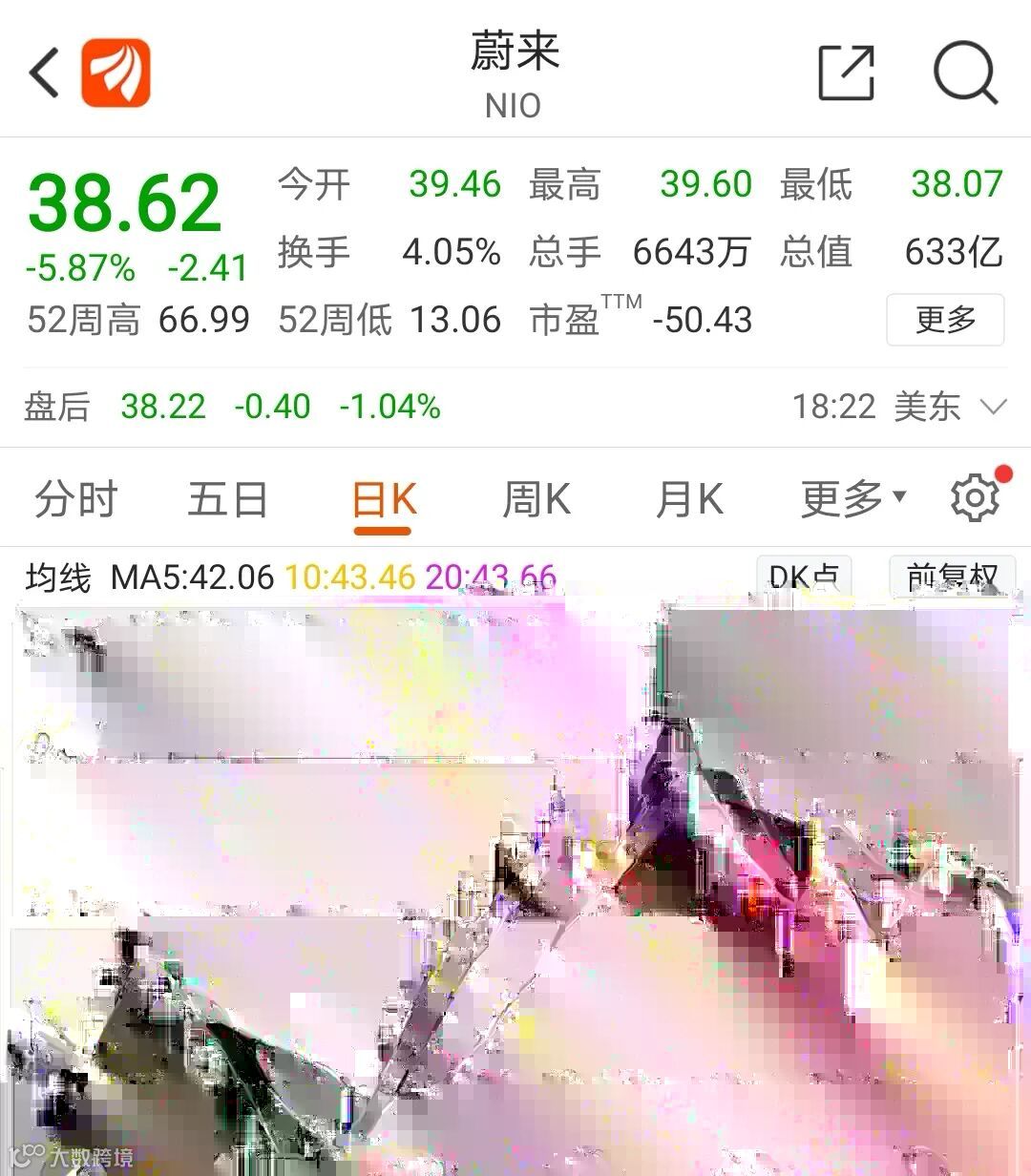Go back using the arrow icon

(x=43, y=73)
